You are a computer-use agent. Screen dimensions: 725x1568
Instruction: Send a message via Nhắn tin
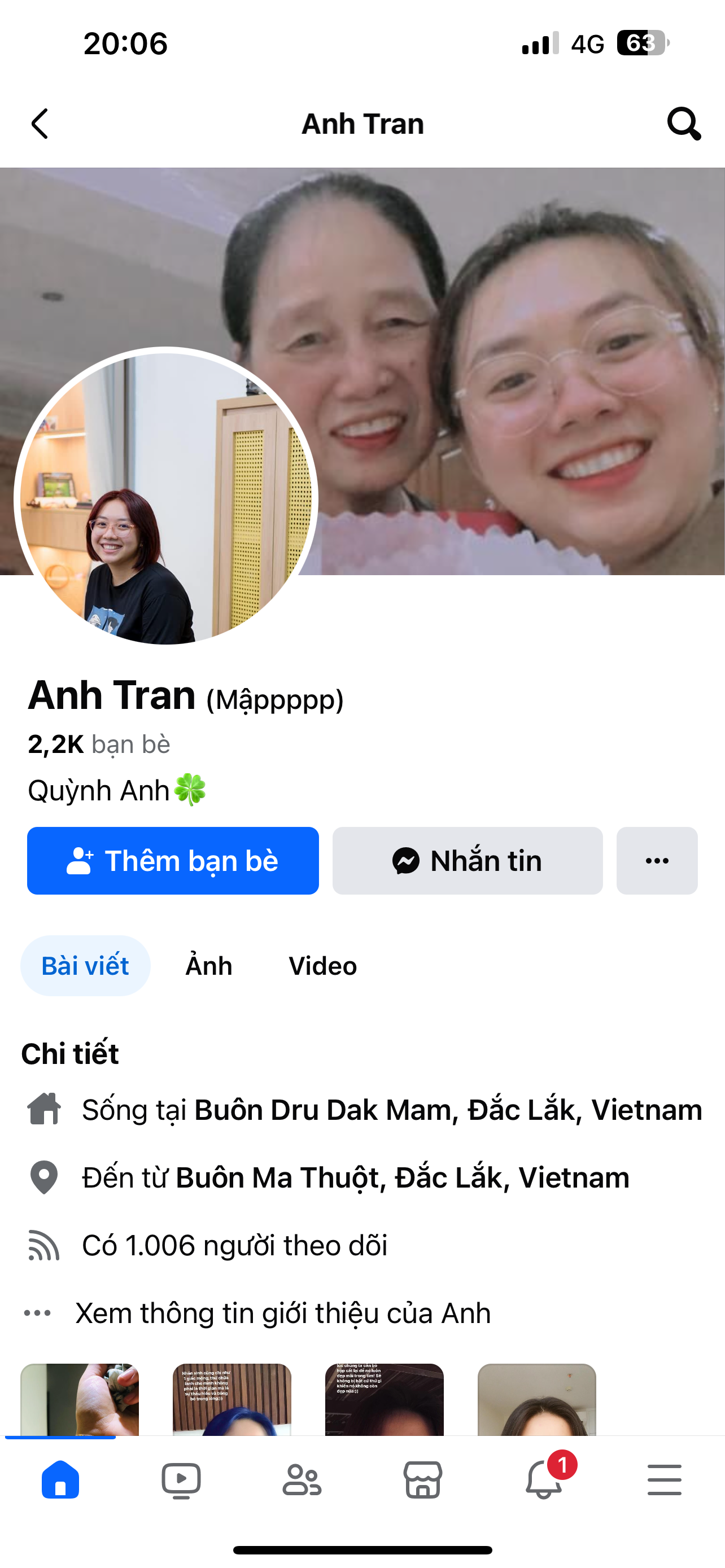(468, 861)
